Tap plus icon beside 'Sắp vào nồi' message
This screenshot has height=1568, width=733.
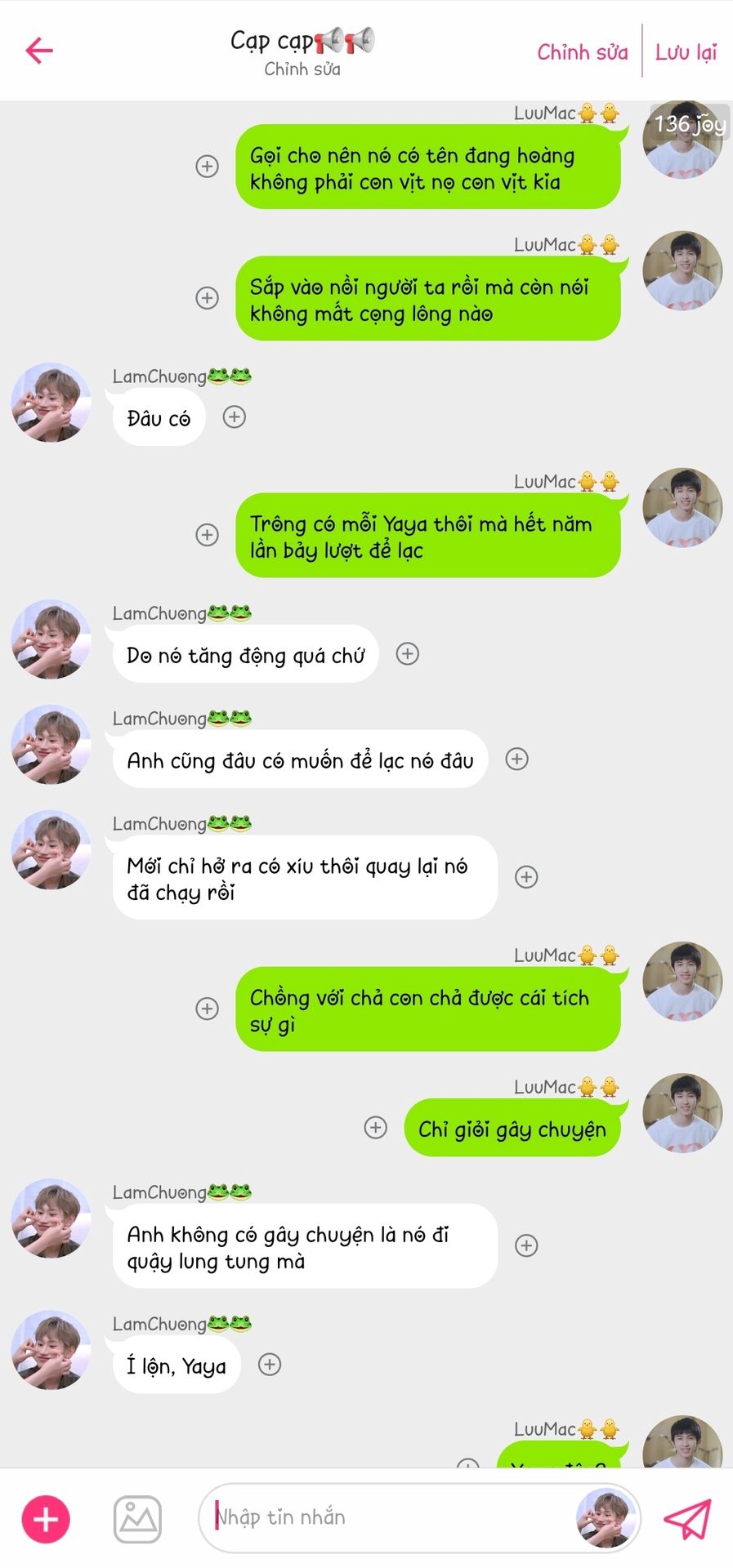(208, 298)
